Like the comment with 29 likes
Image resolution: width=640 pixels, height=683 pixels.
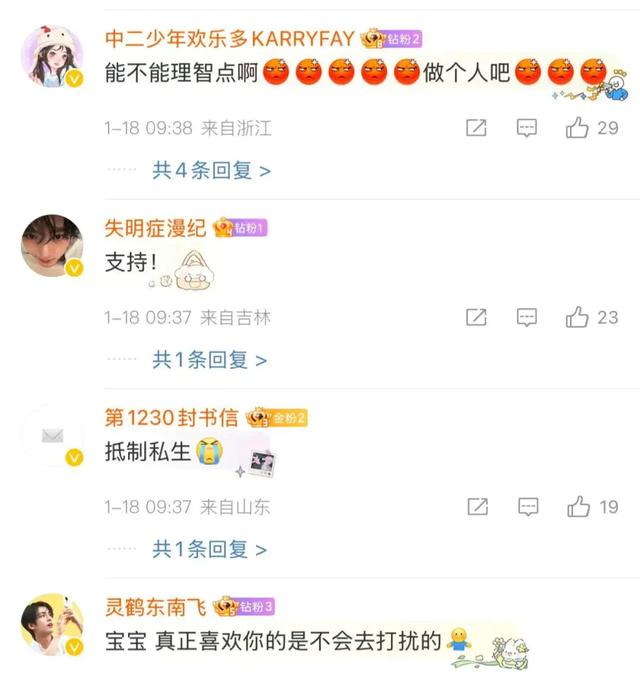point(578,128)
